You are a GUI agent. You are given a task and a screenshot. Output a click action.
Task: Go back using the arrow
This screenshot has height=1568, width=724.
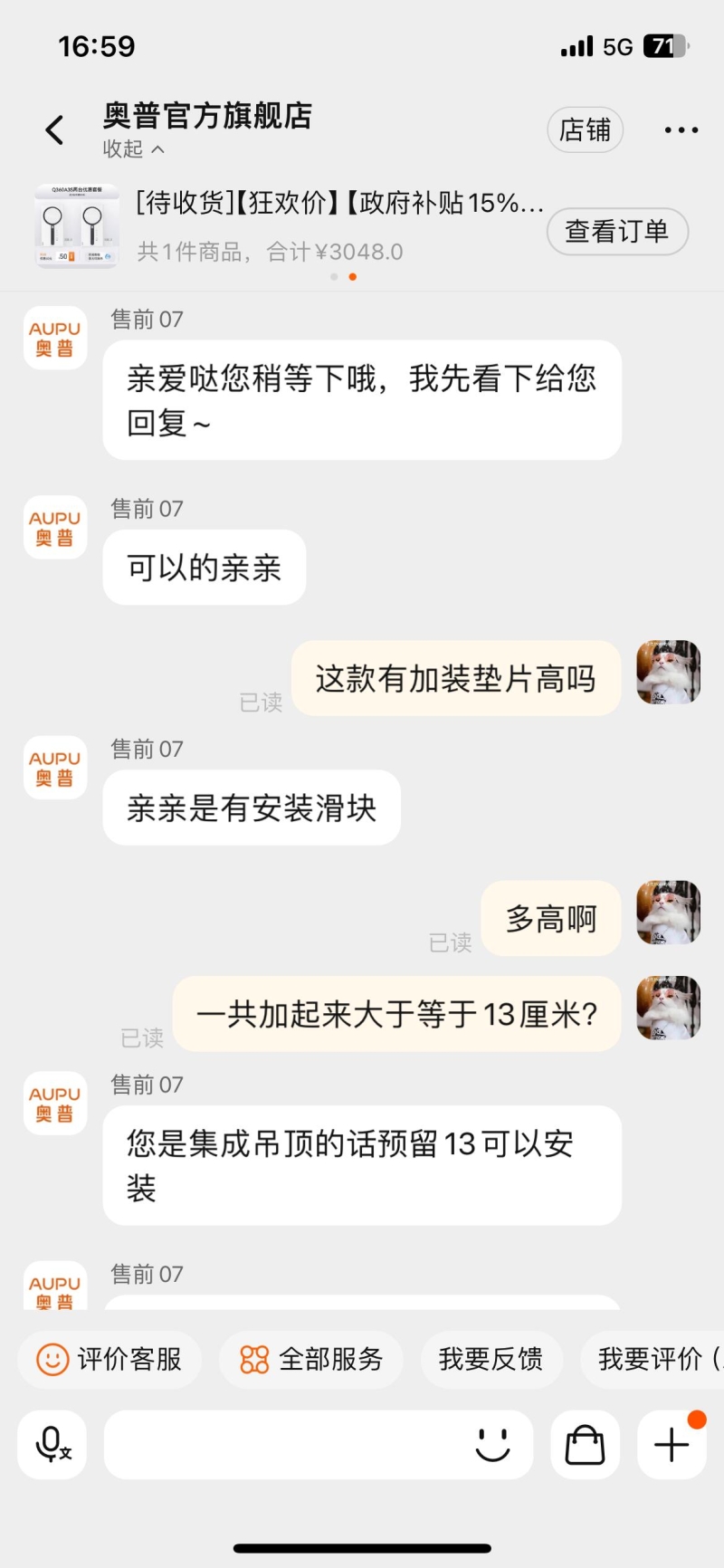[55, 130]
